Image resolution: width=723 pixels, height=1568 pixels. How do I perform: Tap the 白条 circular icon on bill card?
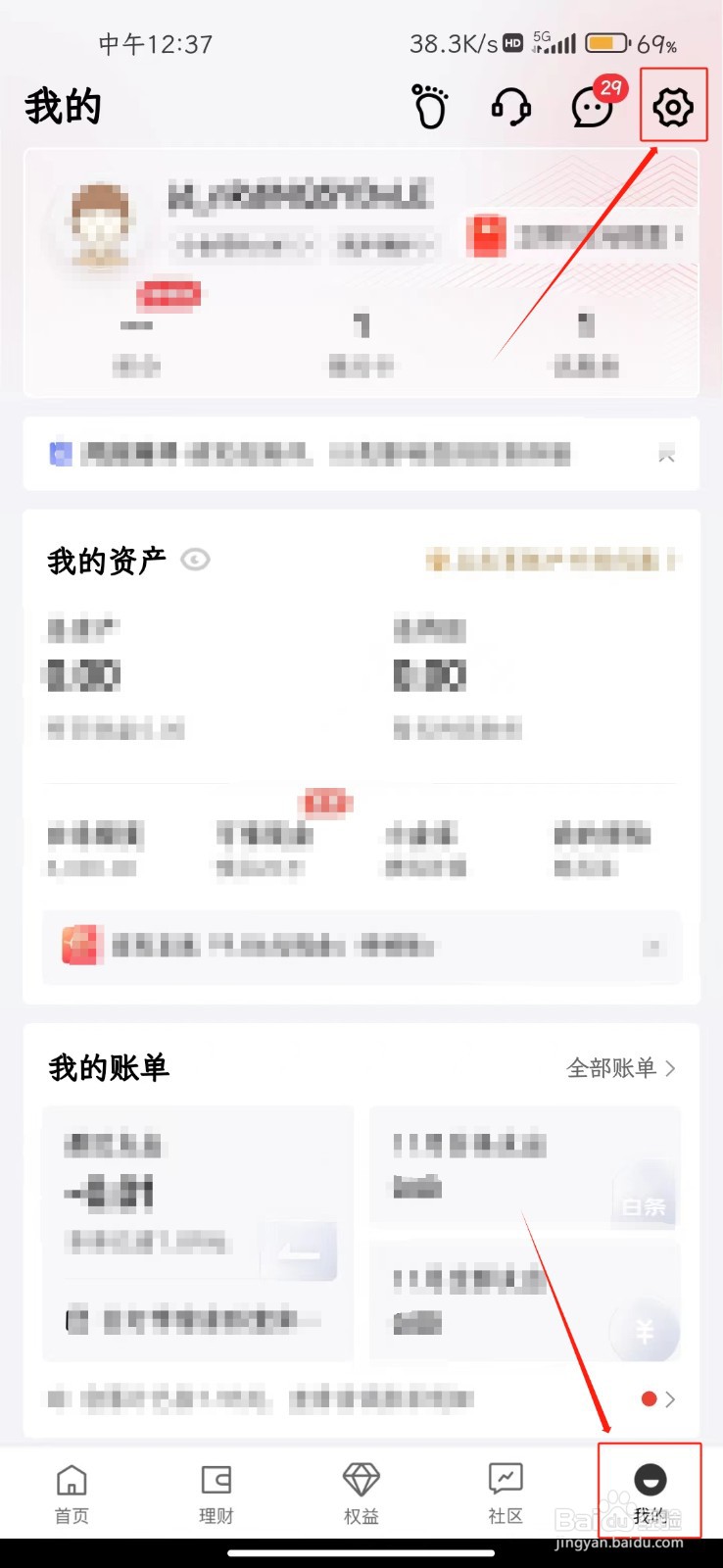click(x=644, y=1206)
